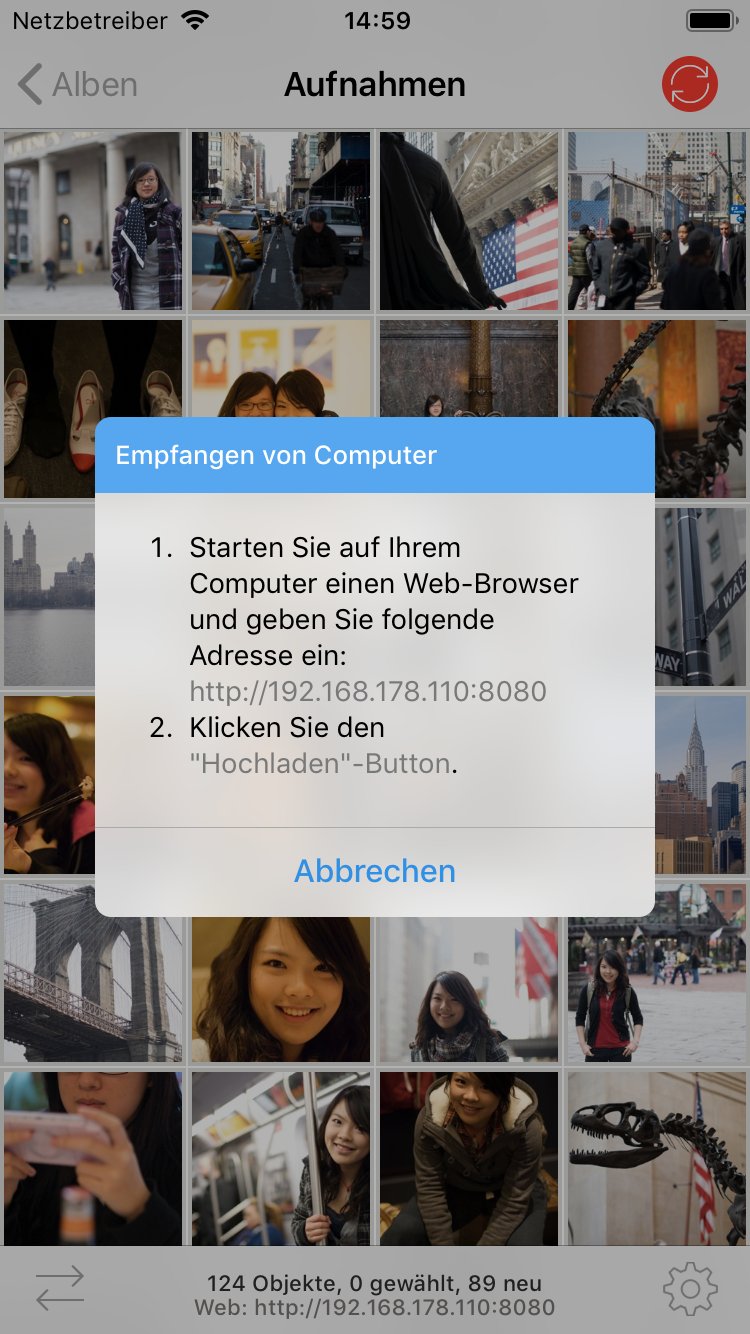Viewport: 750px width, 1334px height.
Task: Tap Abbrechen to cancel receiving
Action: [375, 871]
